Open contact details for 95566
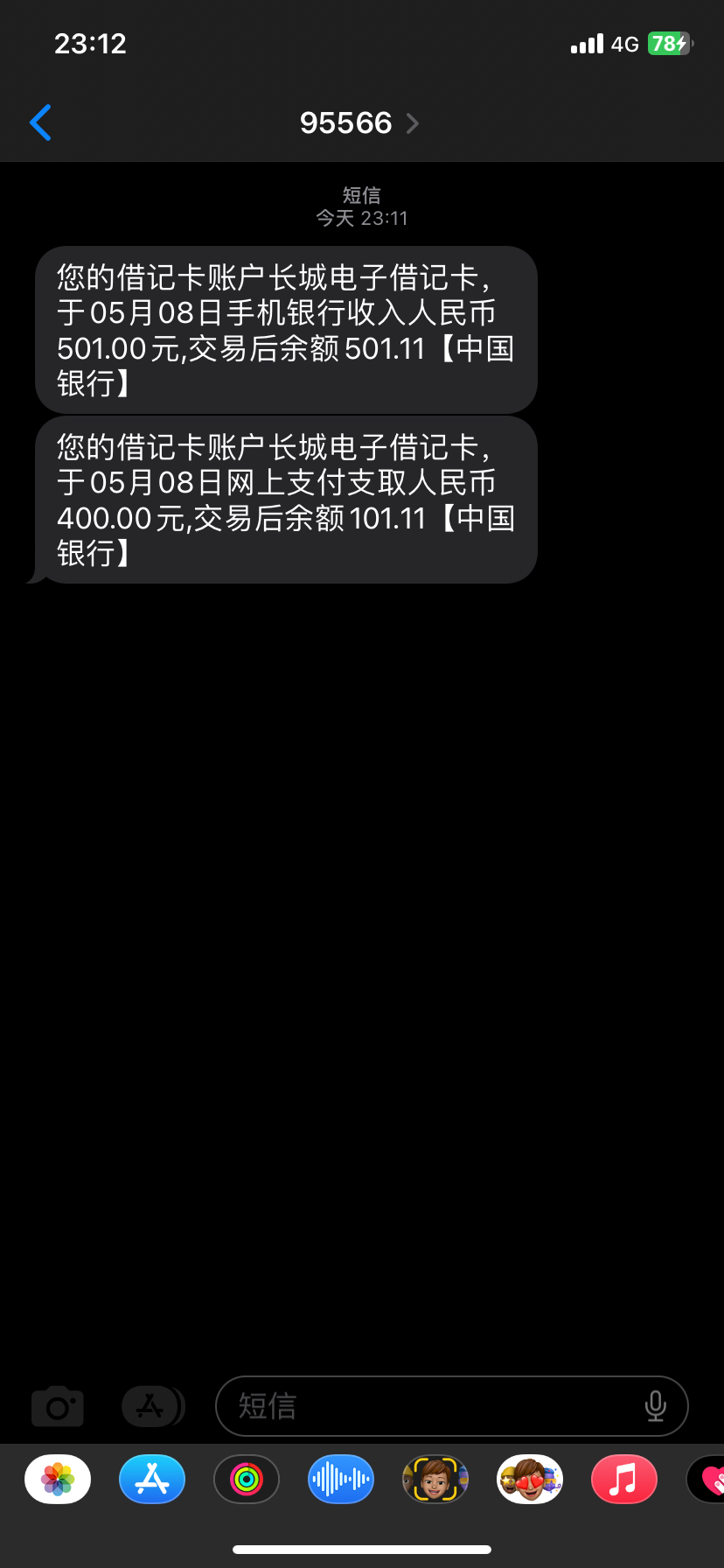The height and width of the screenshot is (1568, 724). 359,123
